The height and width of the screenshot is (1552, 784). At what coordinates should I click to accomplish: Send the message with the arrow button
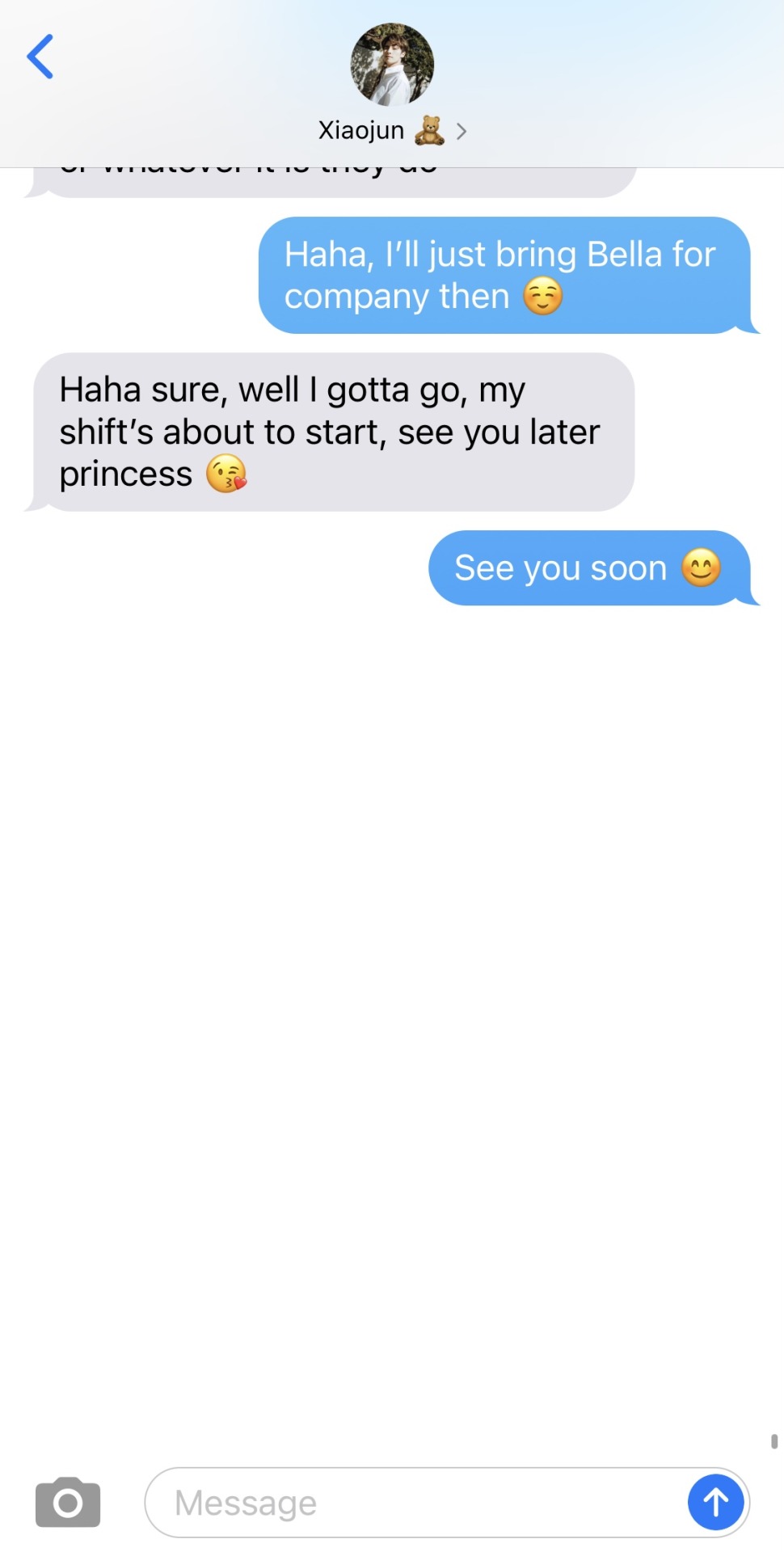click(715, 1502)
